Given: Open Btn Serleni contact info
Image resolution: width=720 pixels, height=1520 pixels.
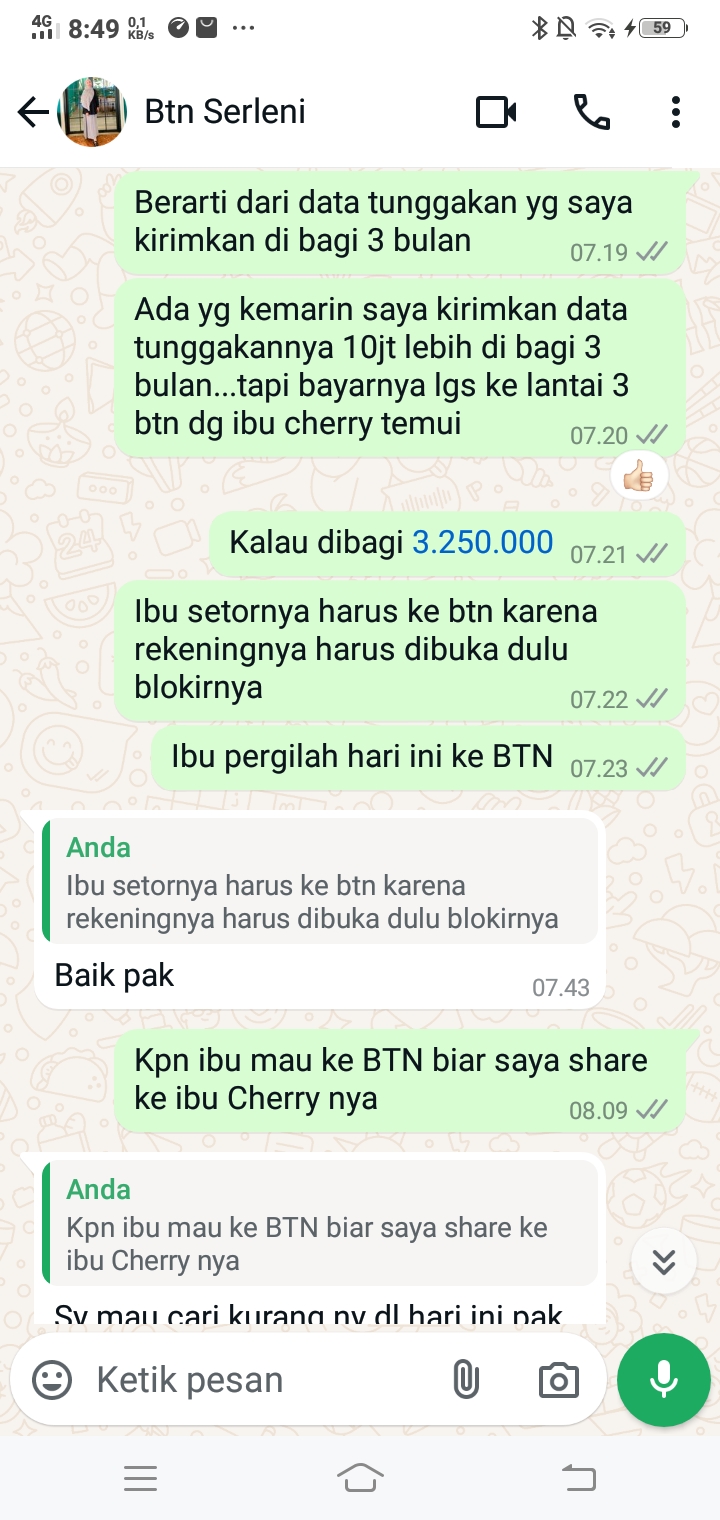Looking at the screenshot, I should click(226, 112).
